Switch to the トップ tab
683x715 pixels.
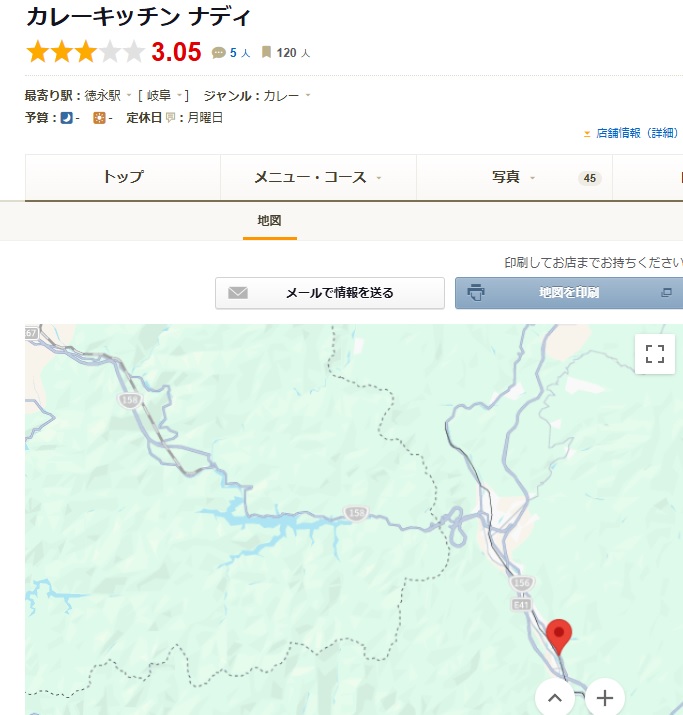(x=123, y=177)
